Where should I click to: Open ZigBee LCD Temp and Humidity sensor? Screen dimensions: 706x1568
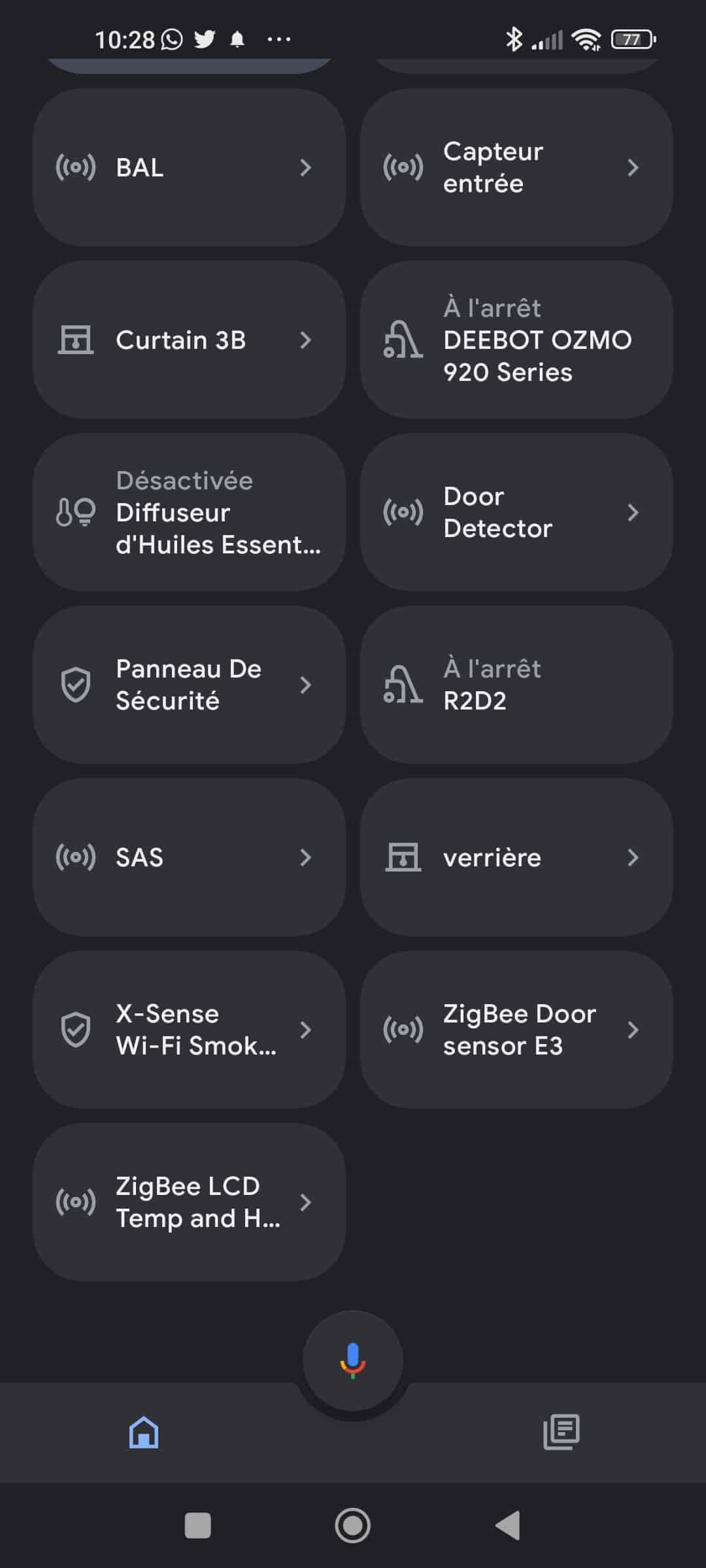tap(189, 1202)
